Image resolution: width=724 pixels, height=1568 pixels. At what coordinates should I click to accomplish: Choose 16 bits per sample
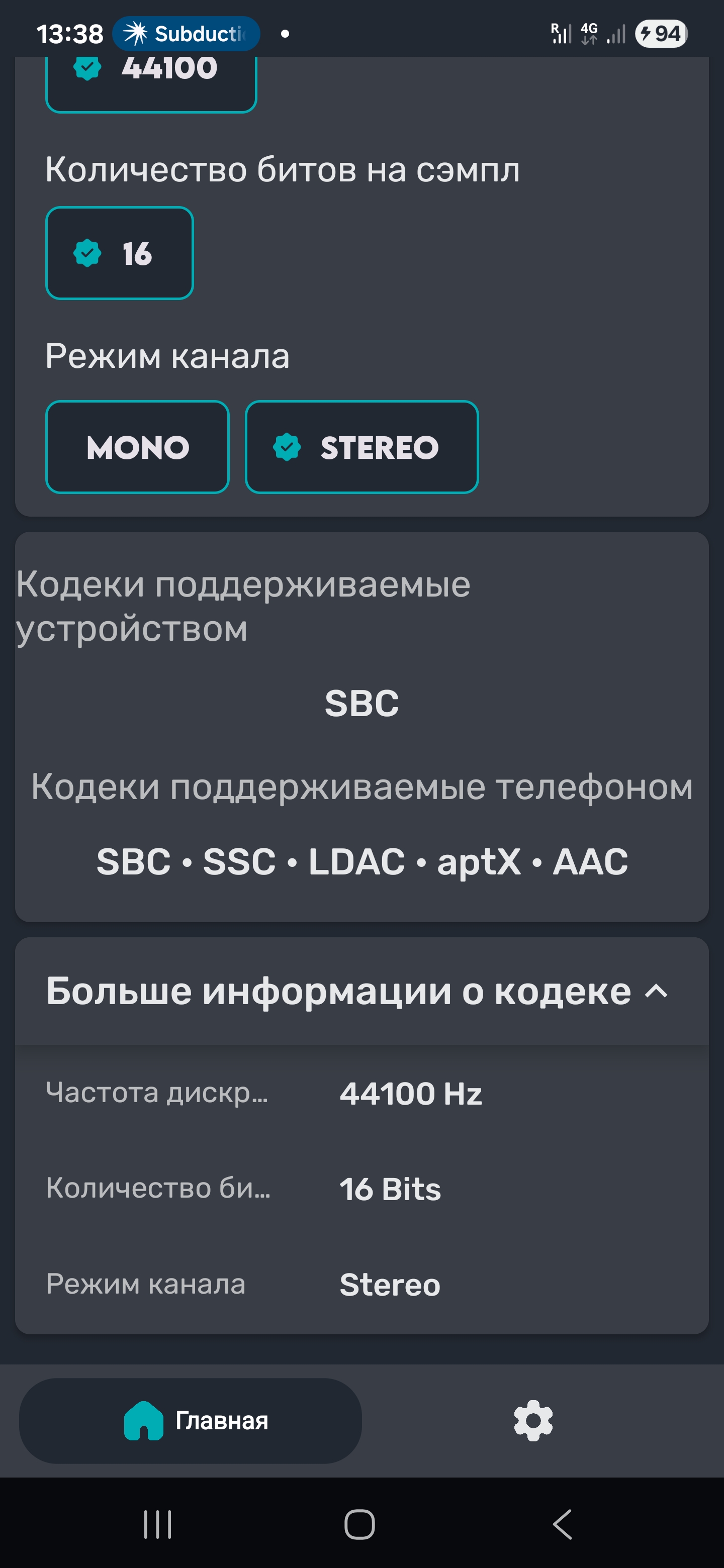coord(119,253)
